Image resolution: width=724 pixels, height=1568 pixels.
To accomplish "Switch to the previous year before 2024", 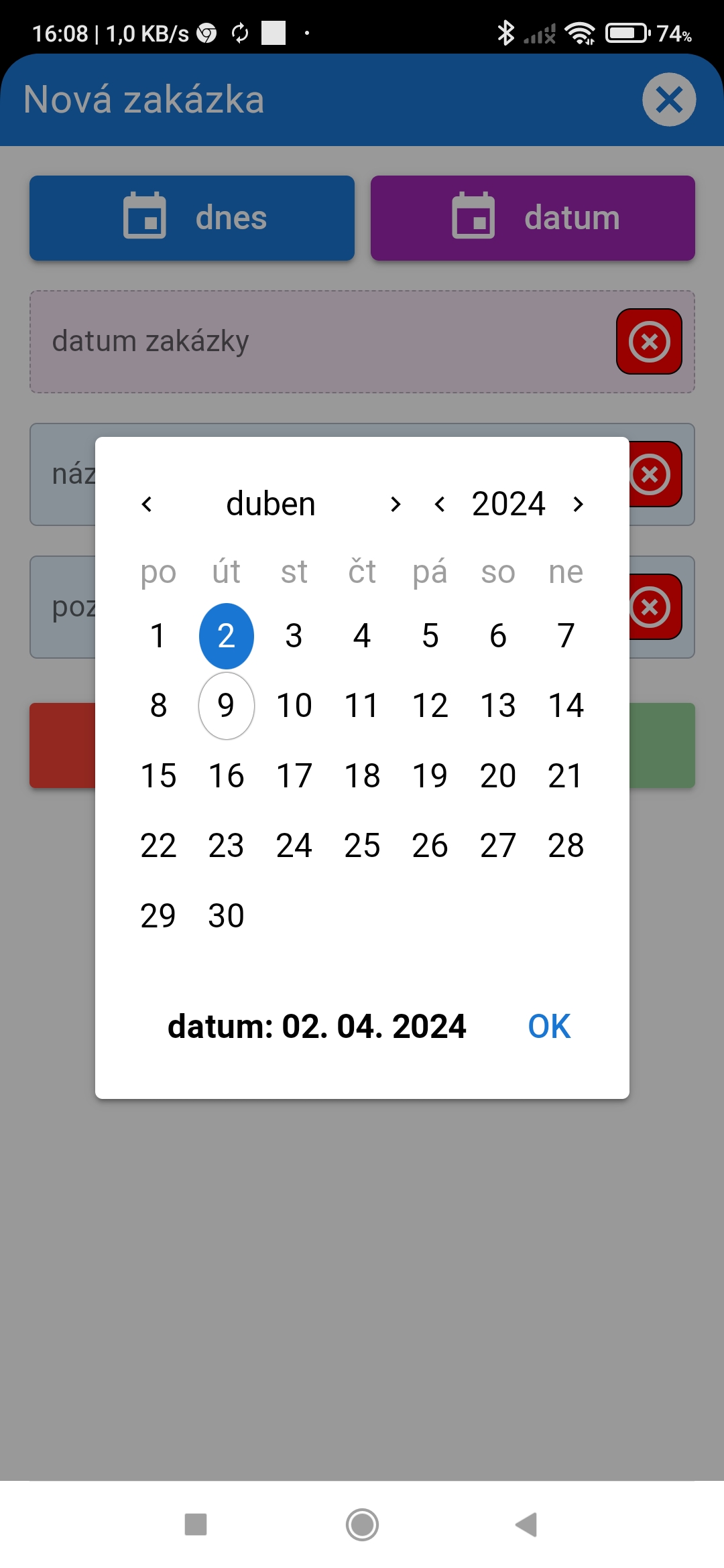I will 440,504.
